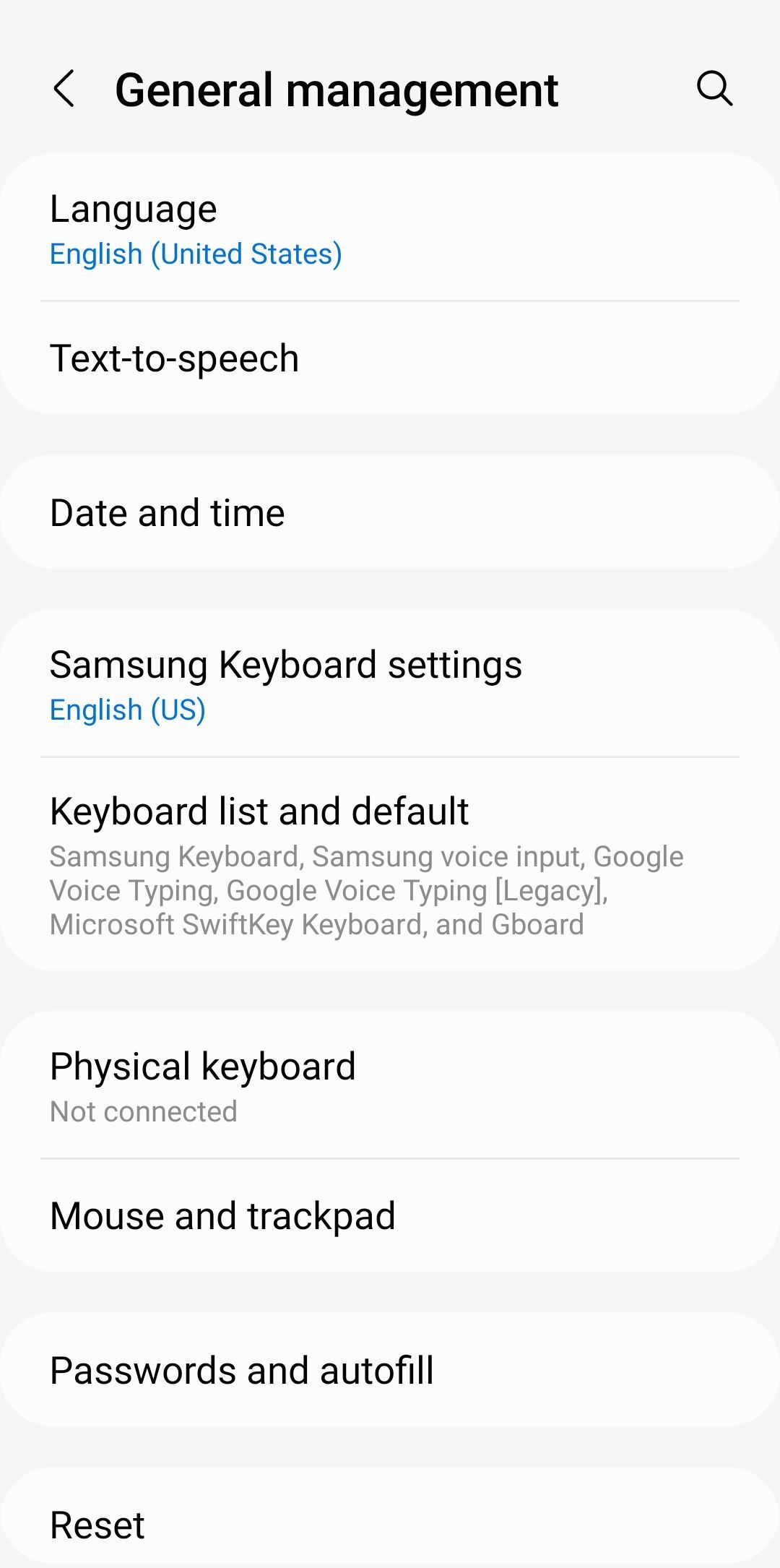The image size is (780, 1568).
Task: View the default keyboard description text
Action: tap(365, 889)
